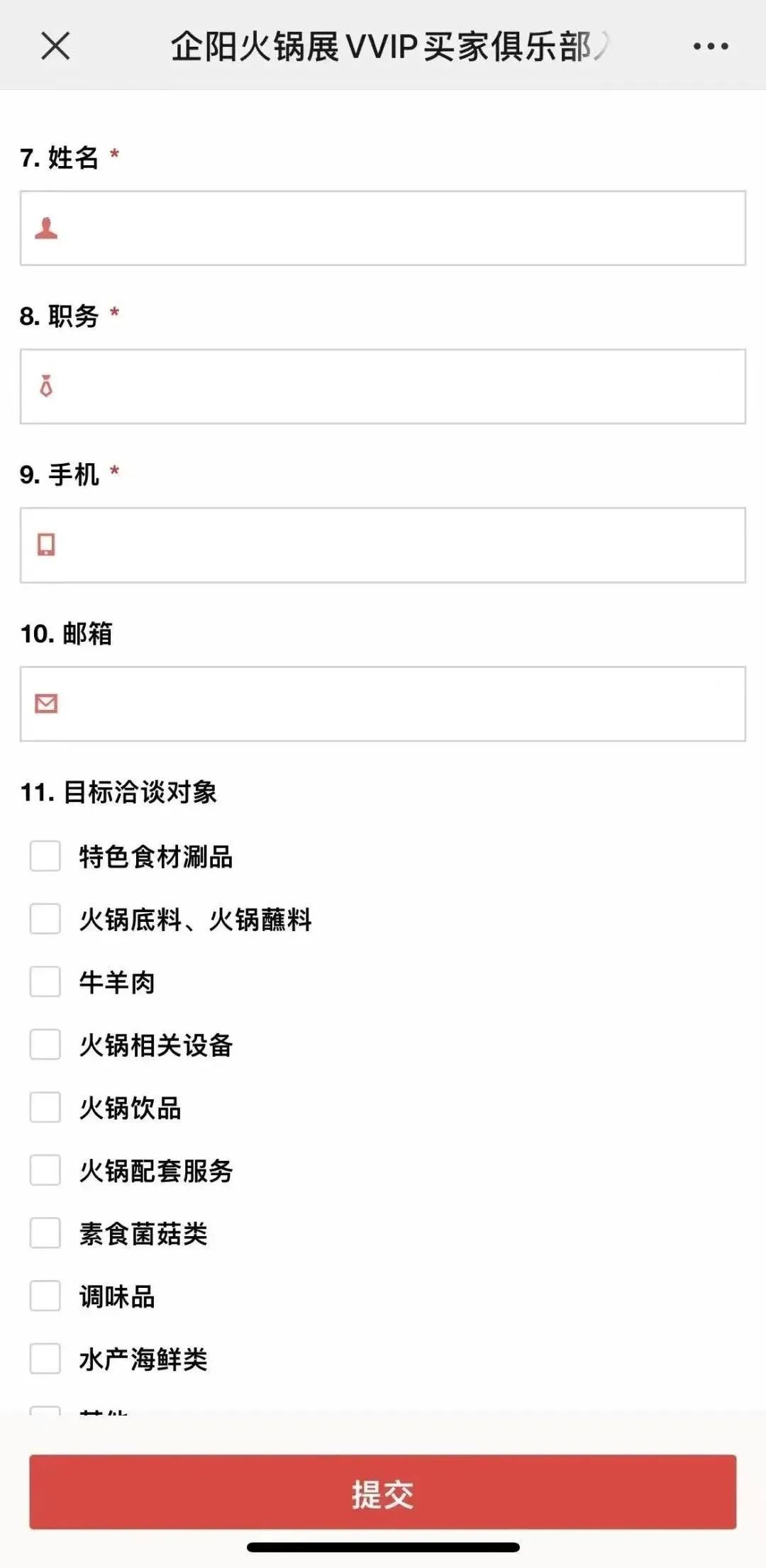Tap the 职务 job title field
This screenshot has width=766, height=1568.
click(x=383, y=387)
